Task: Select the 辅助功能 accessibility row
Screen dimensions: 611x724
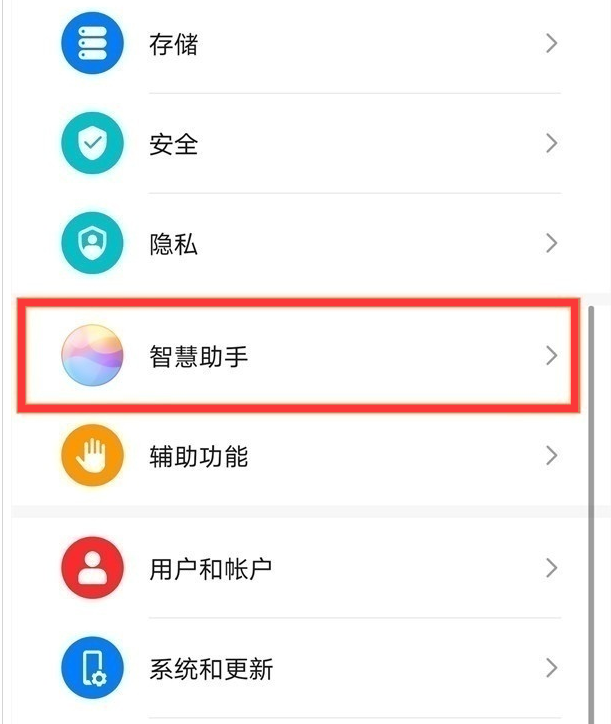Action: click(300, 457)
